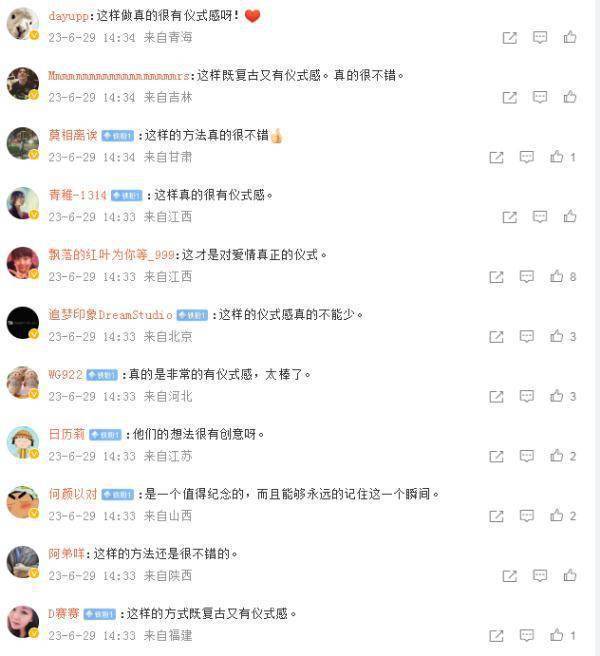Image resolution: width=600 pixels, height=656 pixels.
Task: Reply to 日历莉's comment
Action: point(527,457)
